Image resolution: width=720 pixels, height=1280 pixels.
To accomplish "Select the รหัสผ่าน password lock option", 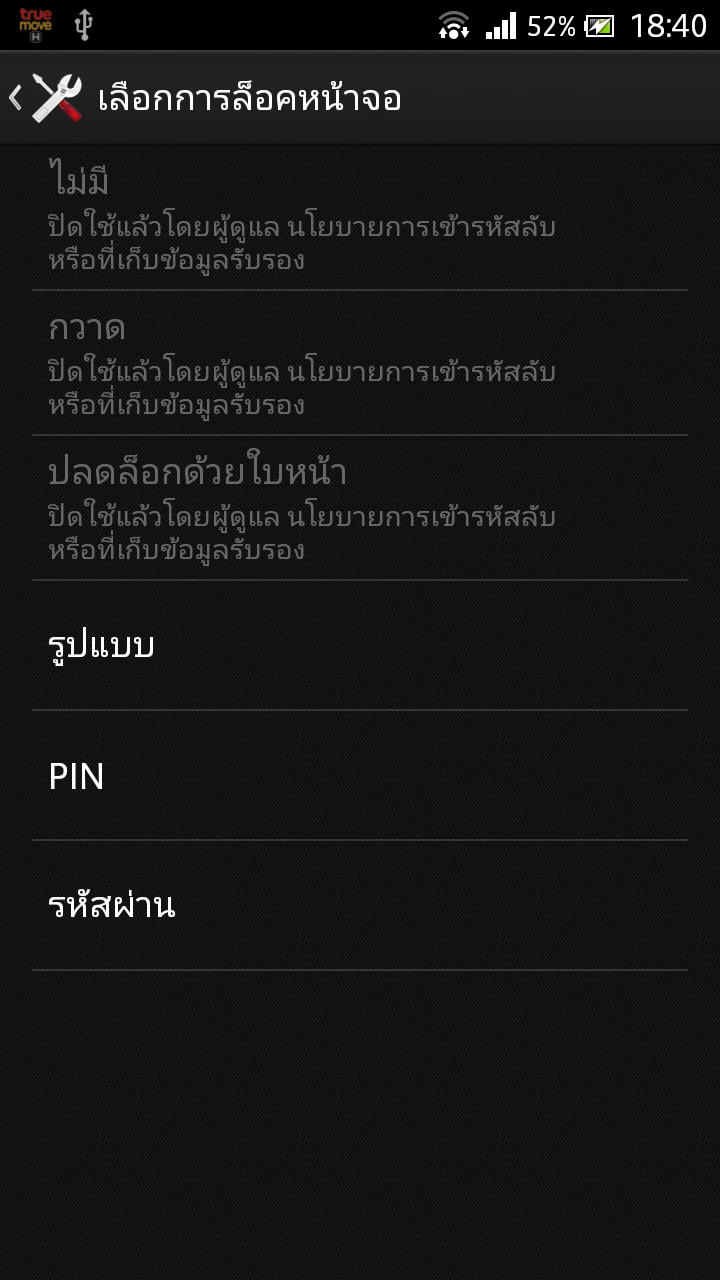I will click(x=360, y=905).
